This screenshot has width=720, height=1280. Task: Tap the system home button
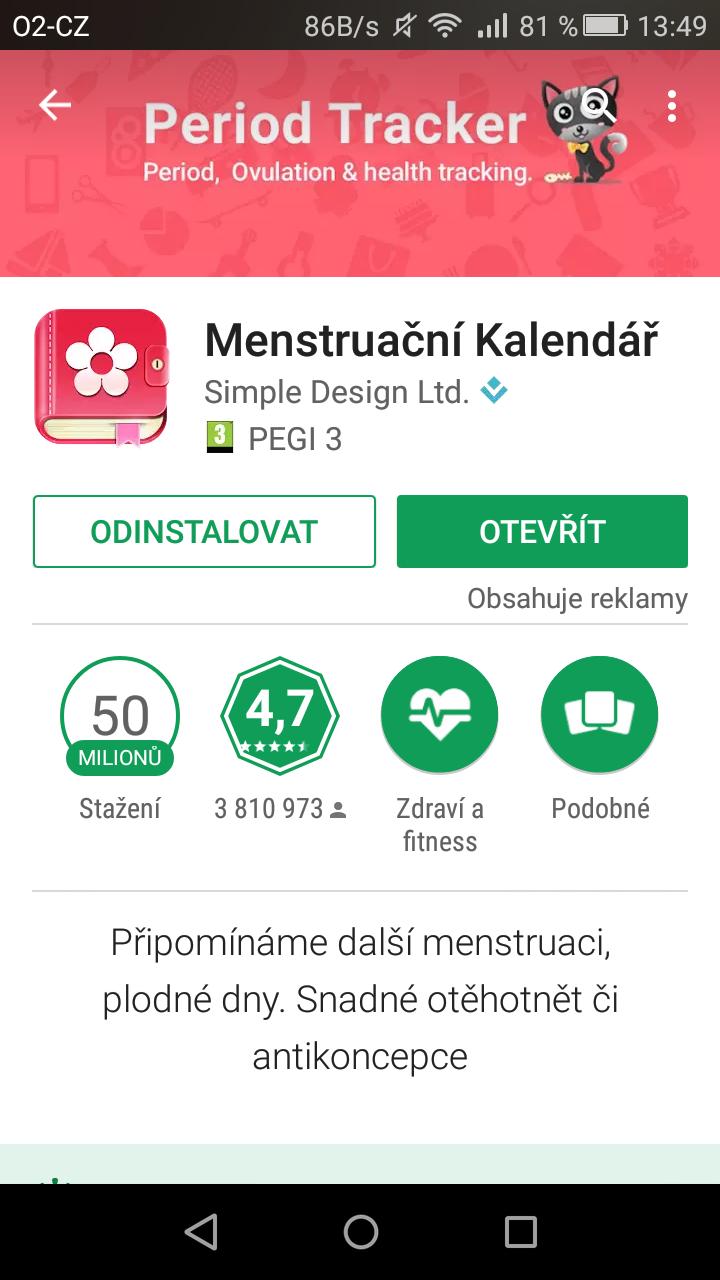(x=360, y=1232)
